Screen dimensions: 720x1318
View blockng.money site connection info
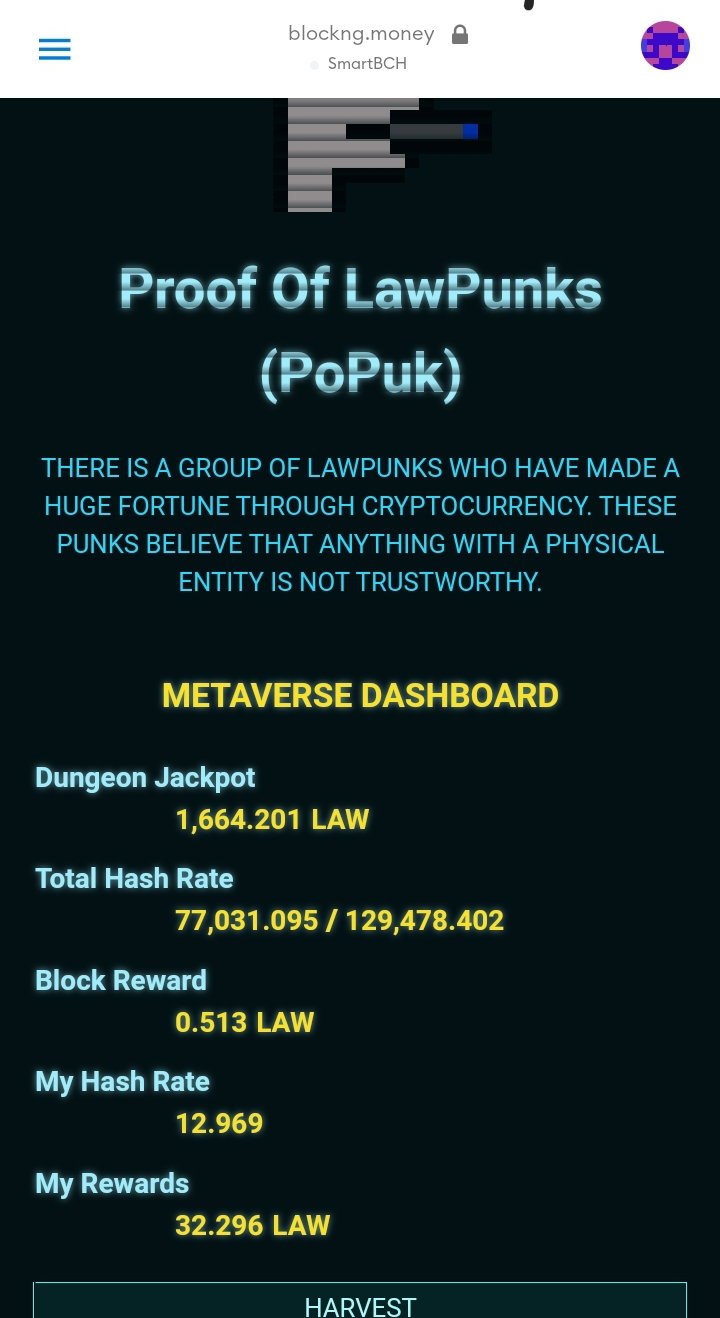(x=378, y=34)
